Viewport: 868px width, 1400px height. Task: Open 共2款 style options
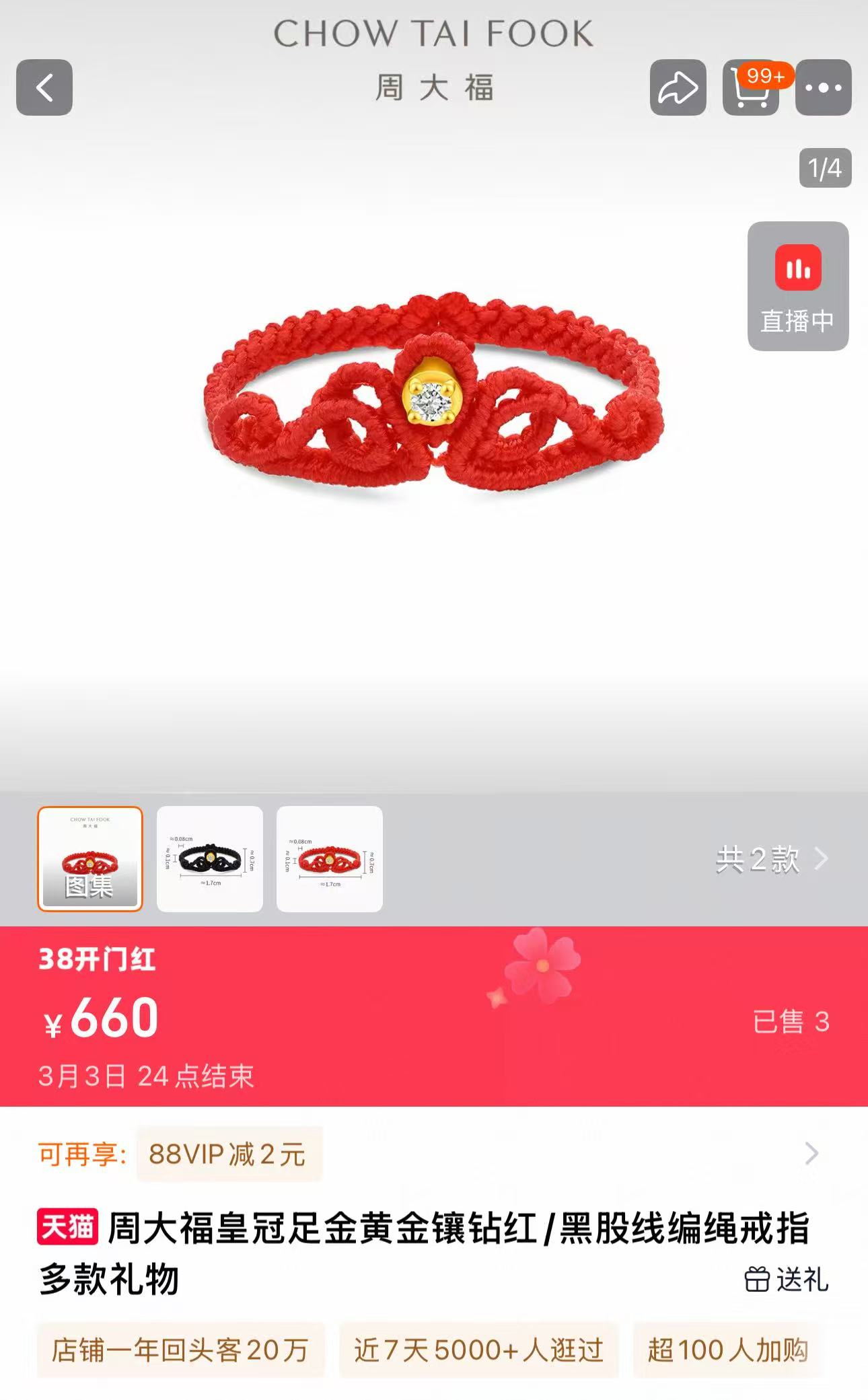(x=771, y=859)
